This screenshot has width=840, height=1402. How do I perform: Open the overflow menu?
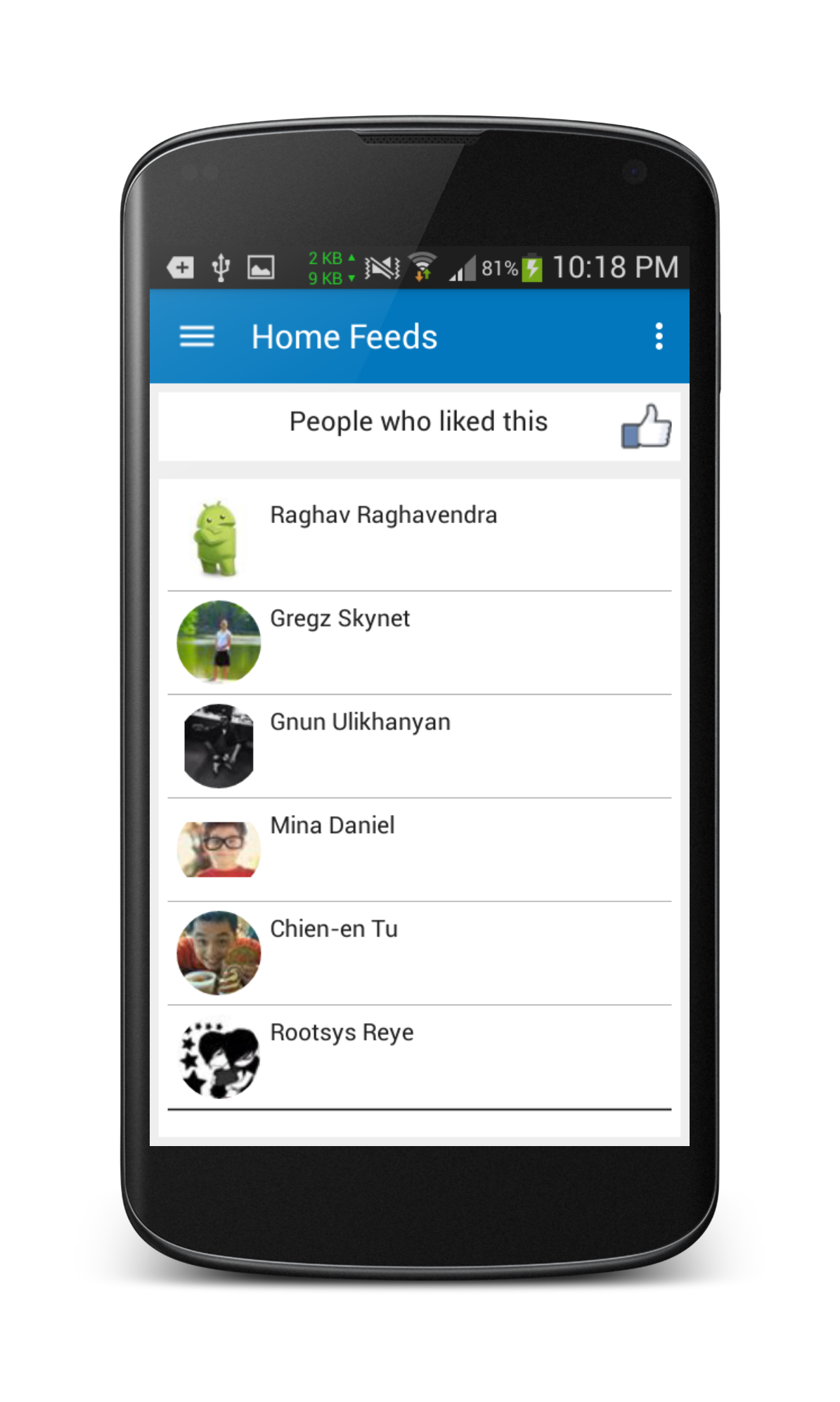(x=659, y=337)
